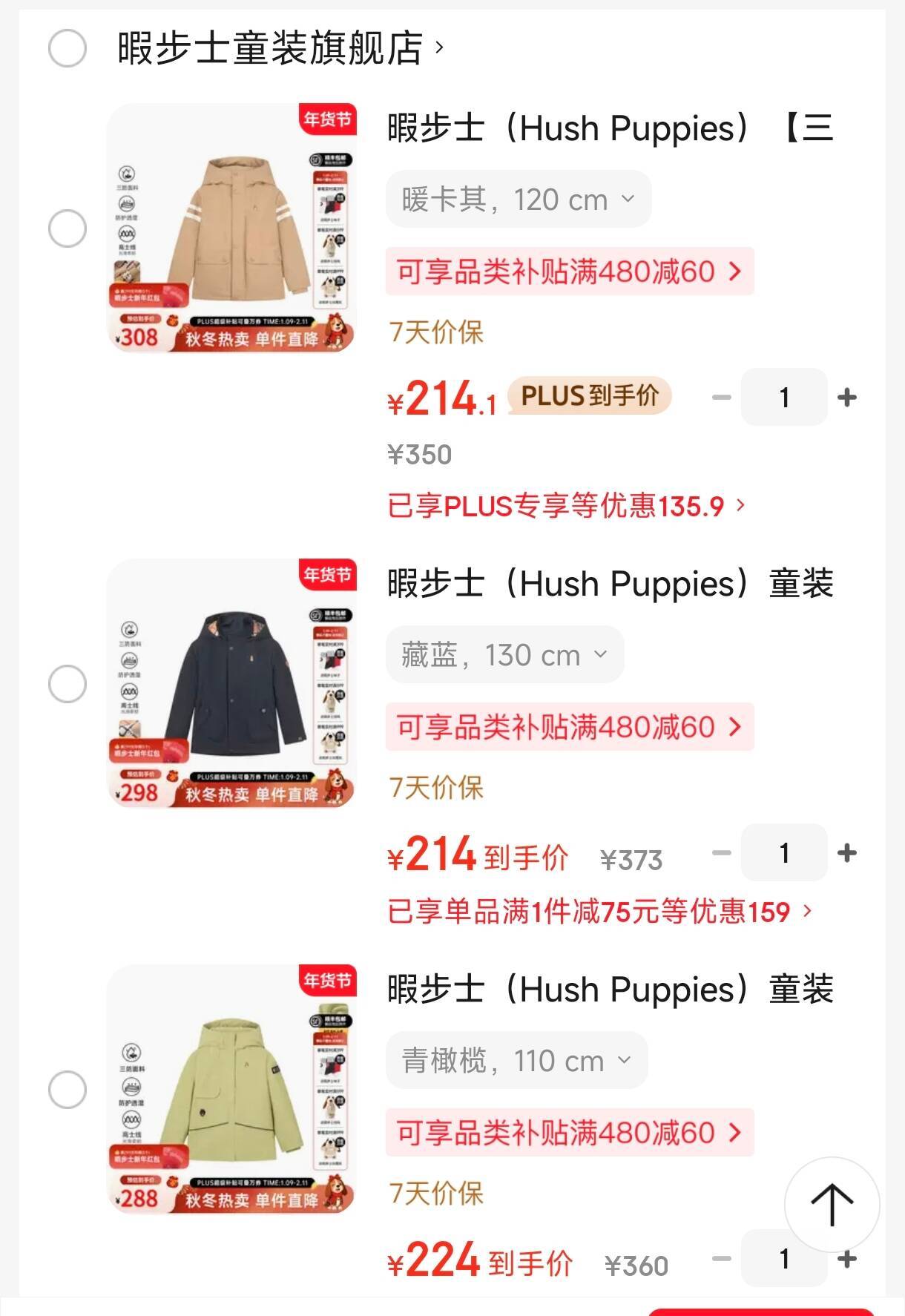Change the 青橄榄, 110 cm variant
Viewport: 905px width, 1316px height.
[516, 1061]
